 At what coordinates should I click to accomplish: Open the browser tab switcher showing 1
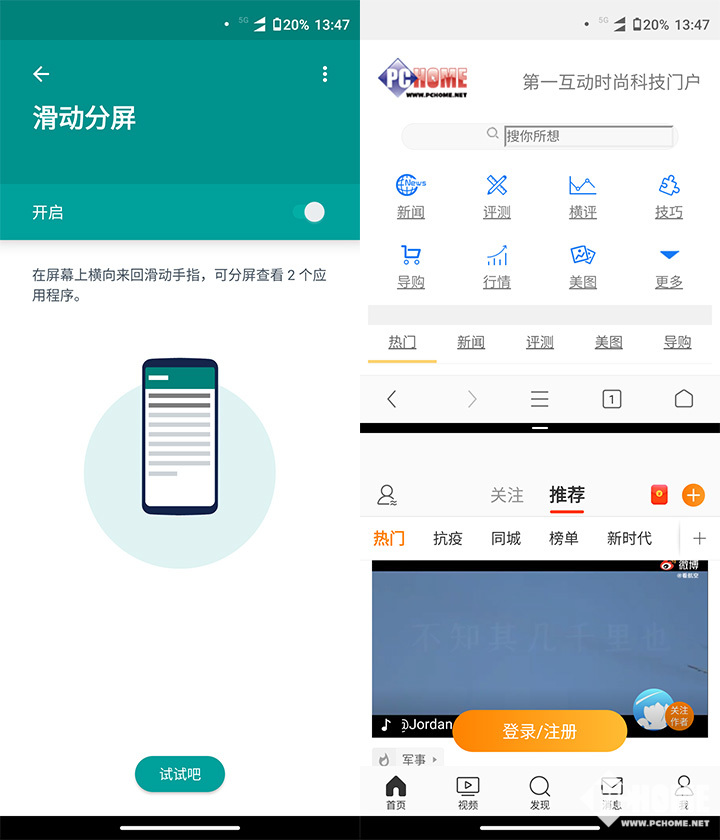(x=612, y=399)
